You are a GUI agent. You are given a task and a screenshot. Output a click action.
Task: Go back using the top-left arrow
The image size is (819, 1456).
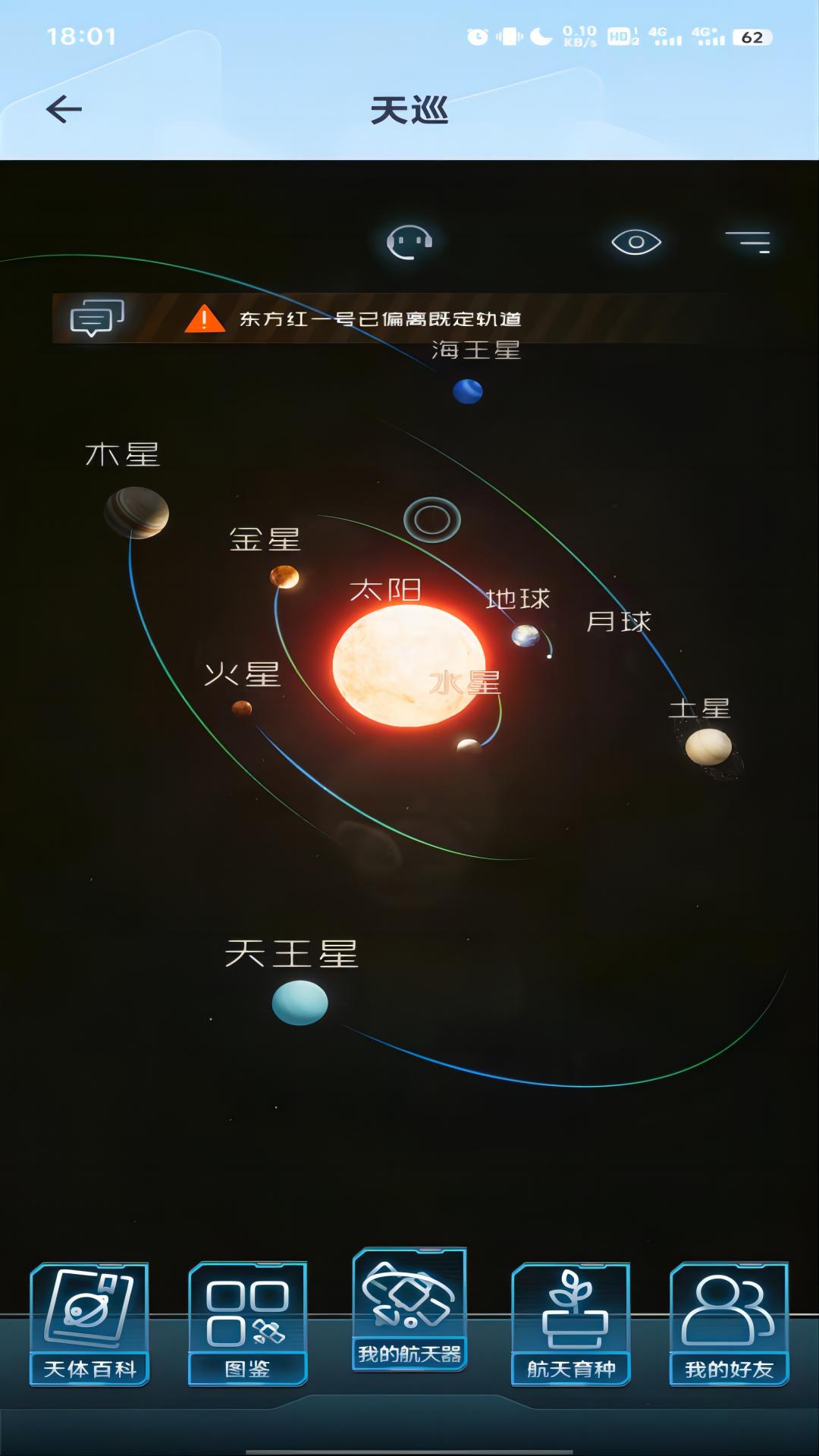click(x=64, y=110)
